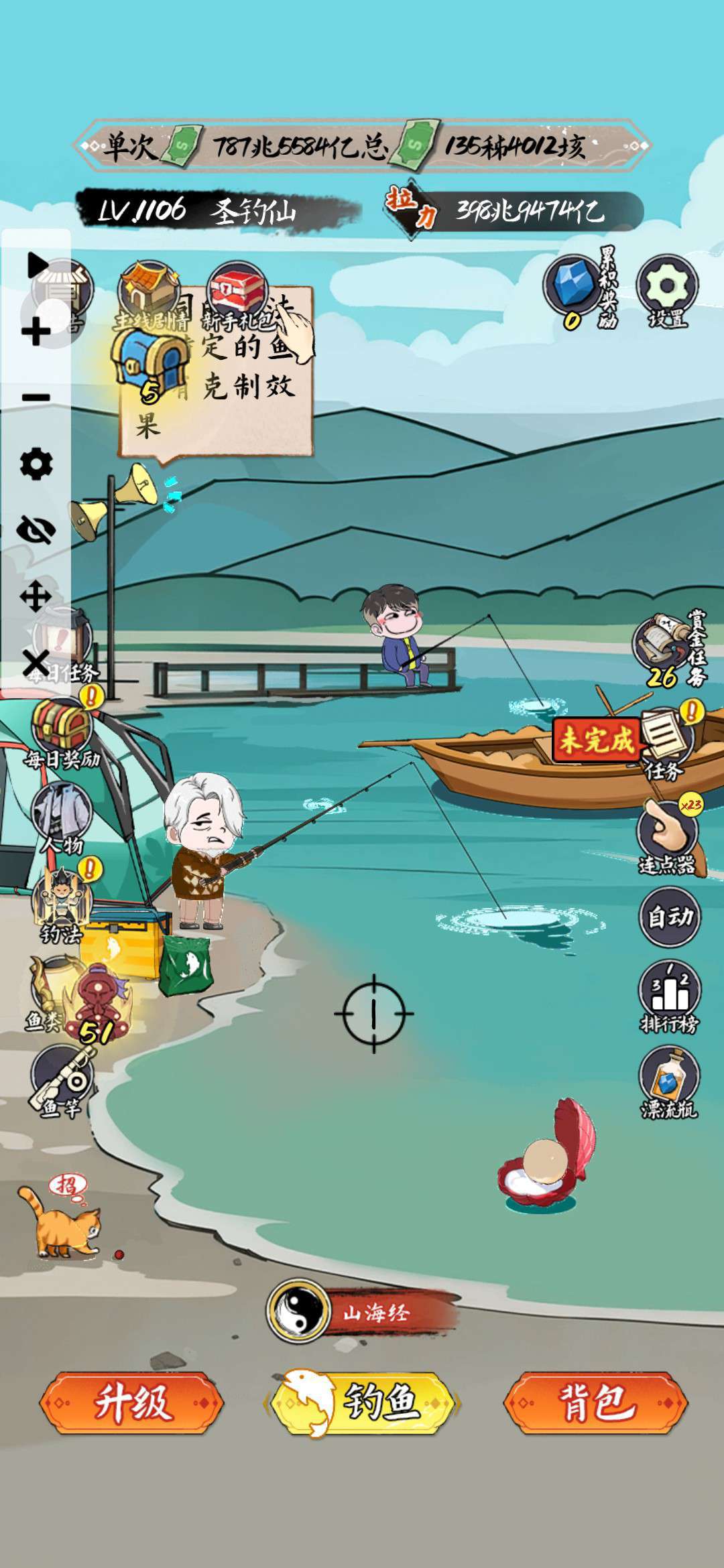The image size is (724, 1568).
Task: Claim 每日奖励 daily reward chest
Action: tap(62, 732)
